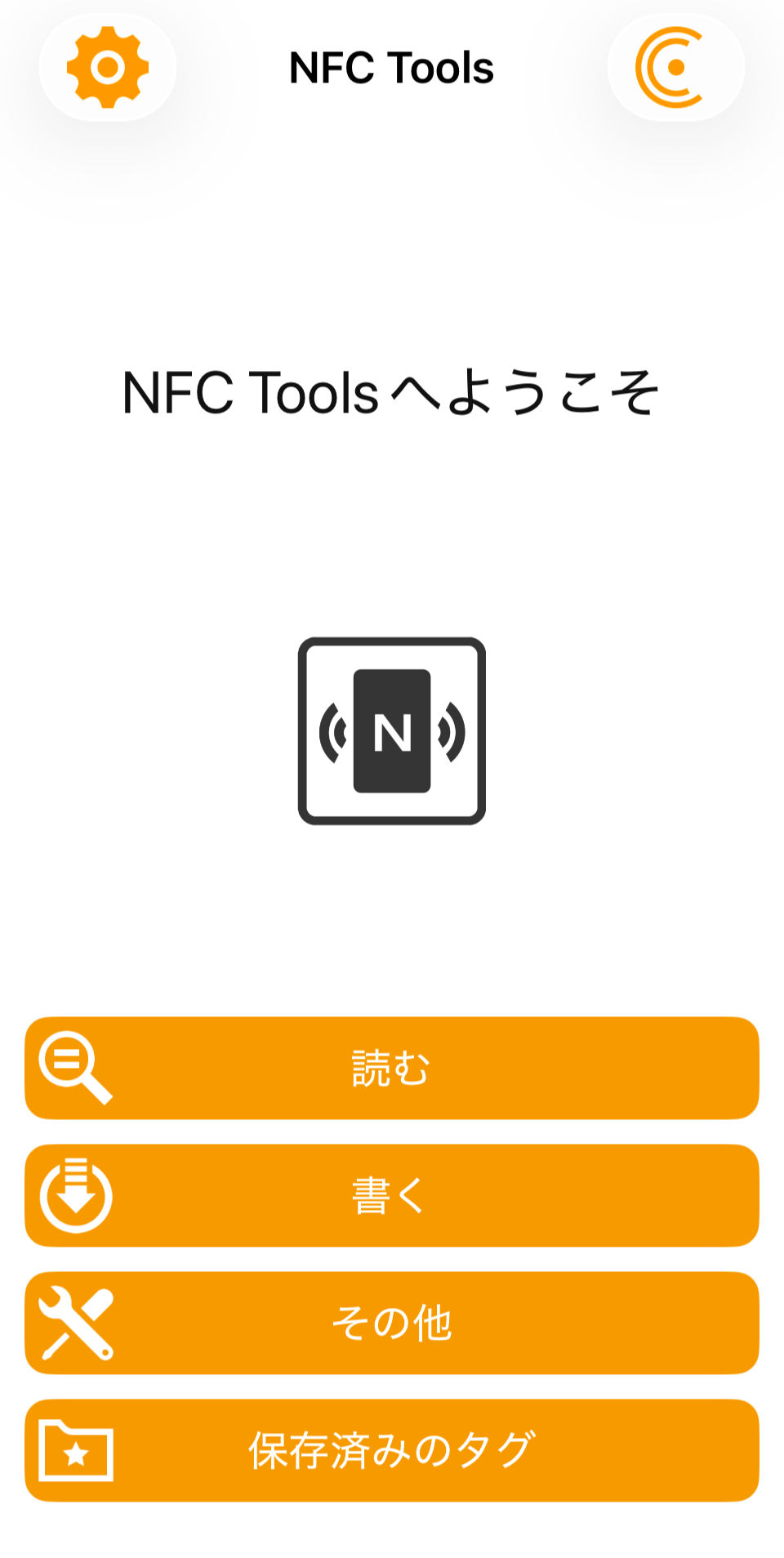The height and width of the screenshot is (1558, 784).
Task: Select the download arrow icon on 書く button
Action: click(76, 1194)
